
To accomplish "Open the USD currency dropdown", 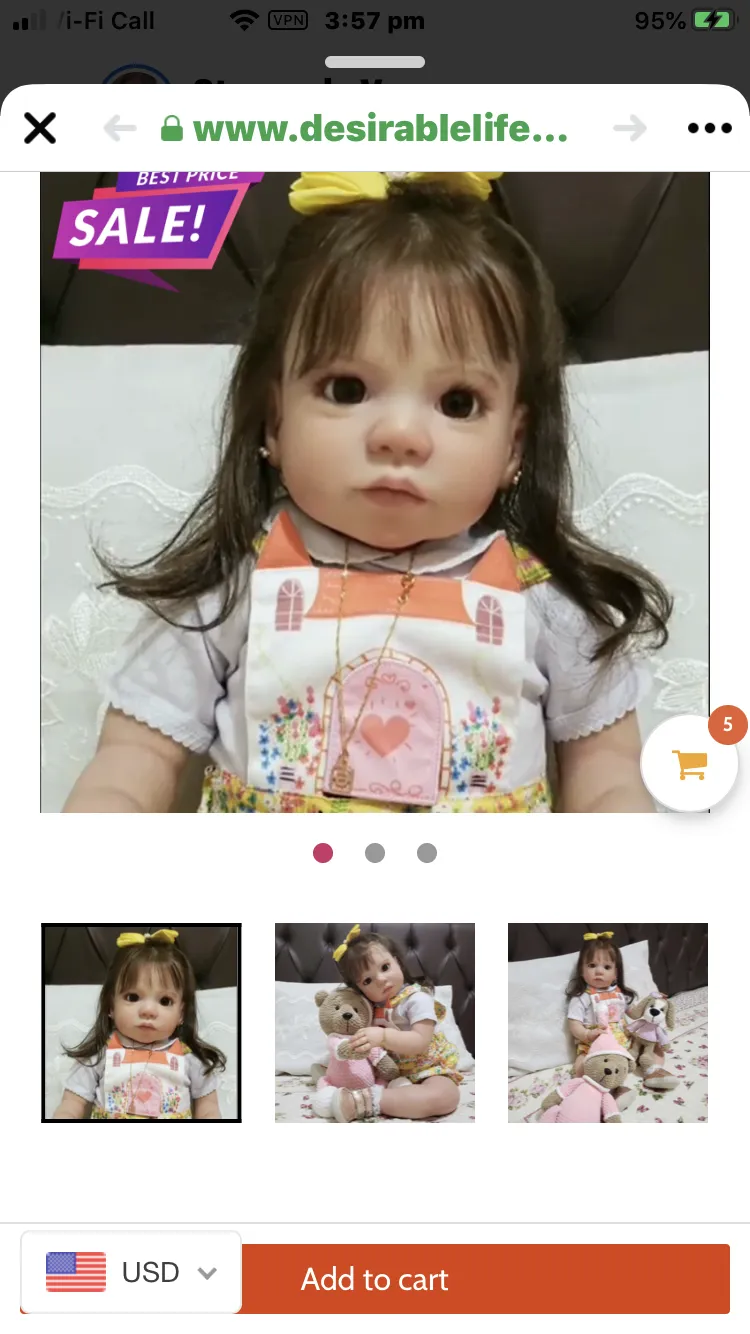I will [131, 1272].
